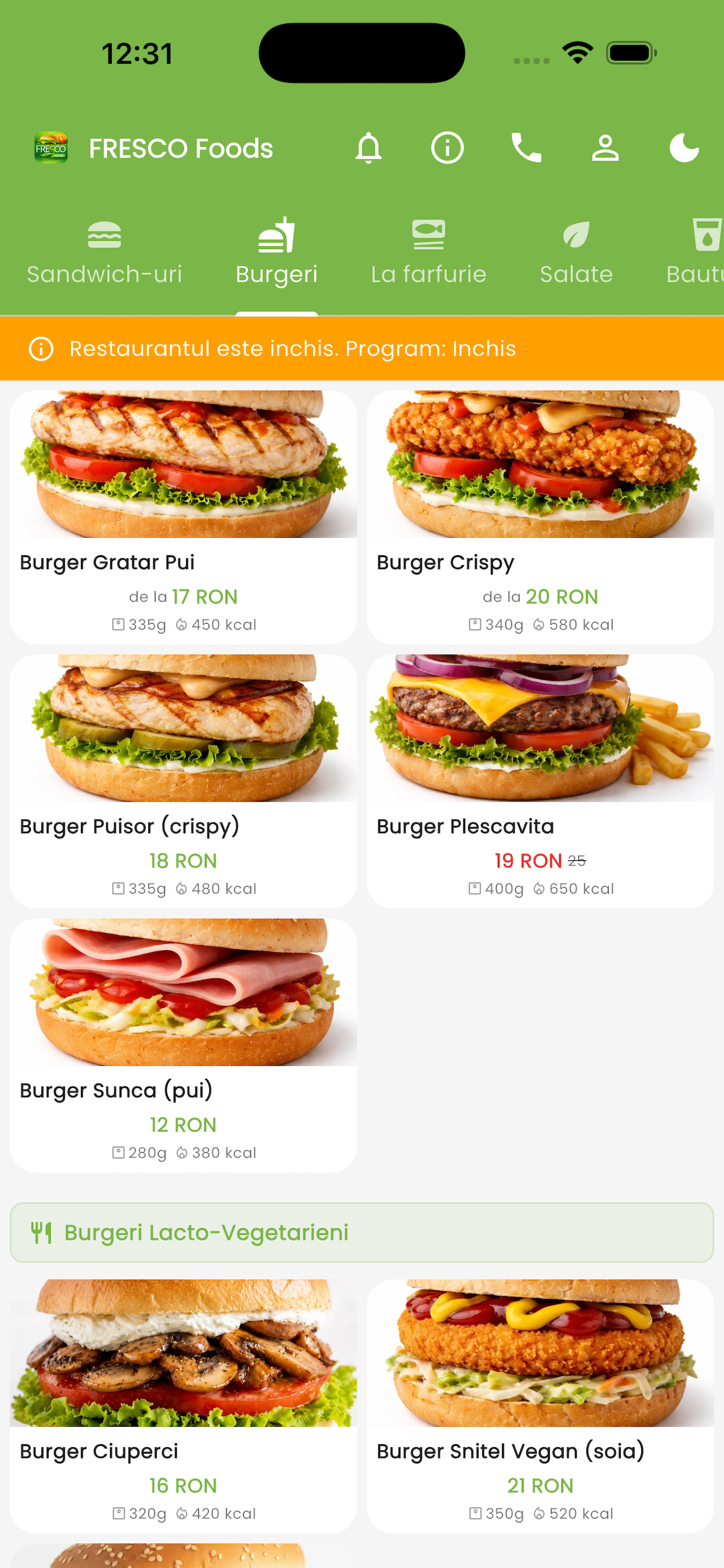The width and height of the screenshot is (724, 1568).
Task: Select the plate icon above La farfurie
Action: (430, 234)
